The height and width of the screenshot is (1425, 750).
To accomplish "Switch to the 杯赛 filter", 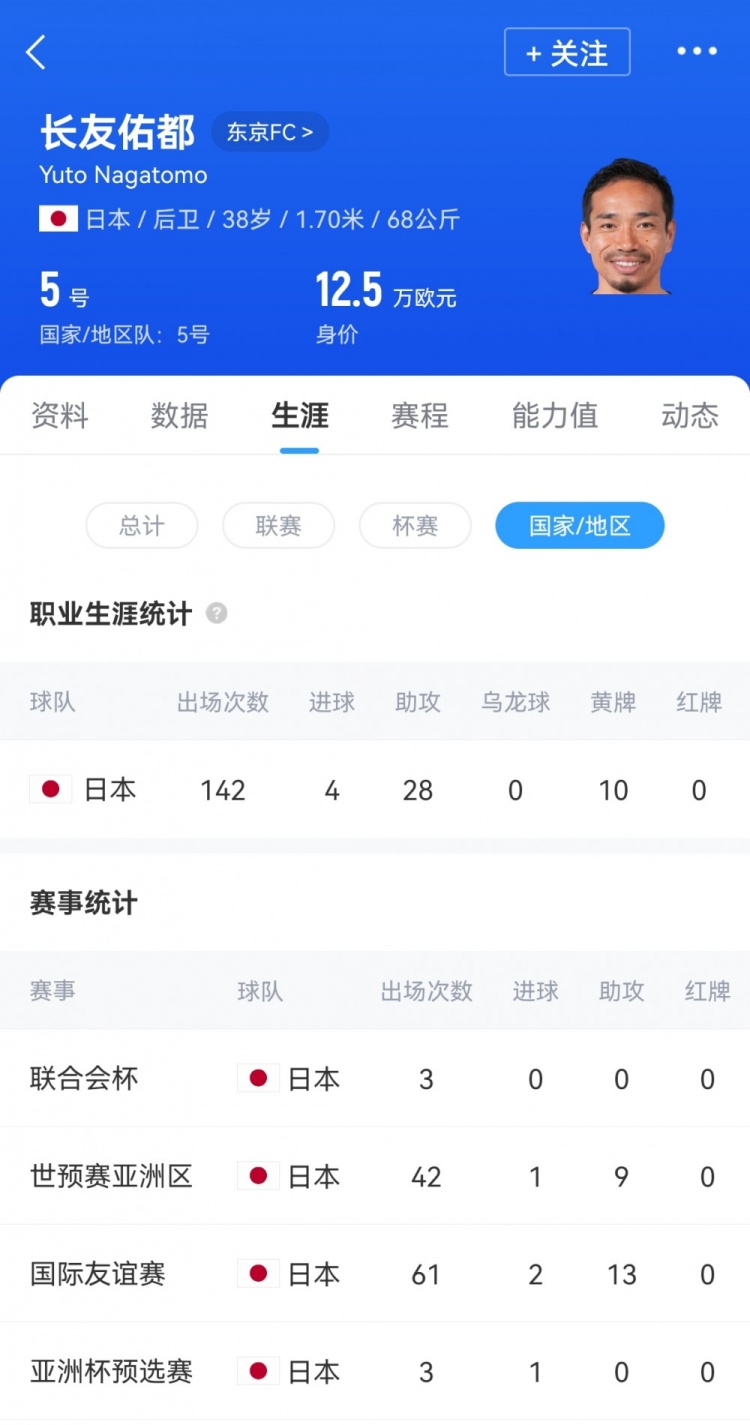I will (x=415, y=525).
